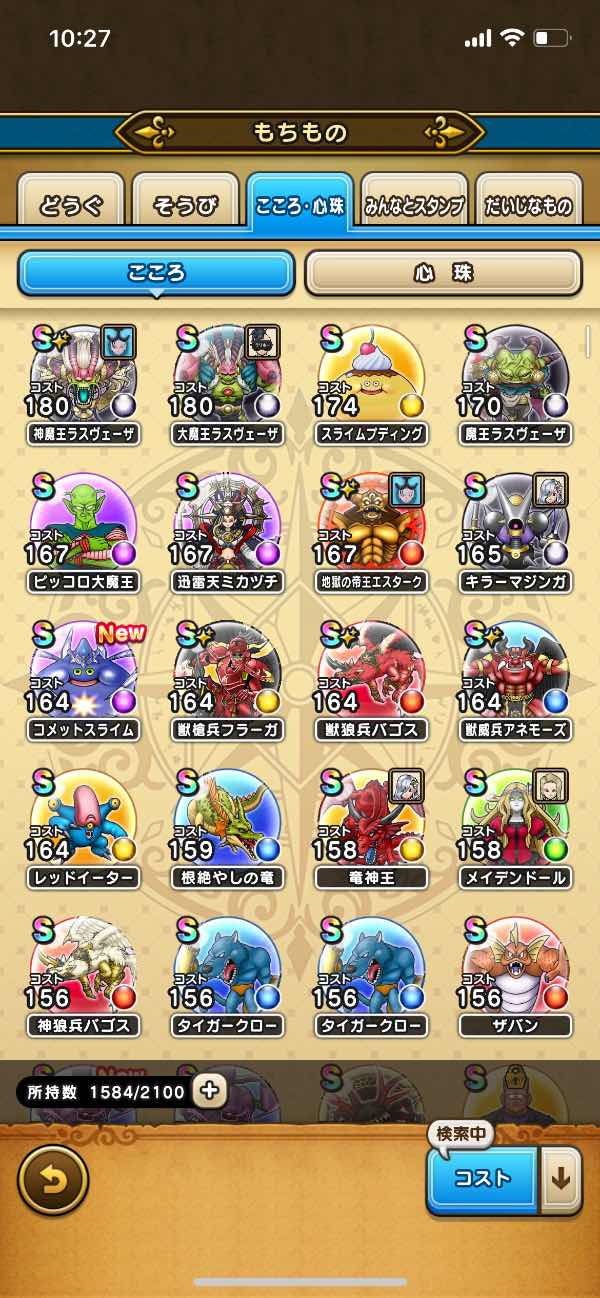
Task: Toggle the sort order arrow
Action: pyautogui.click(x=560, y=1180)
